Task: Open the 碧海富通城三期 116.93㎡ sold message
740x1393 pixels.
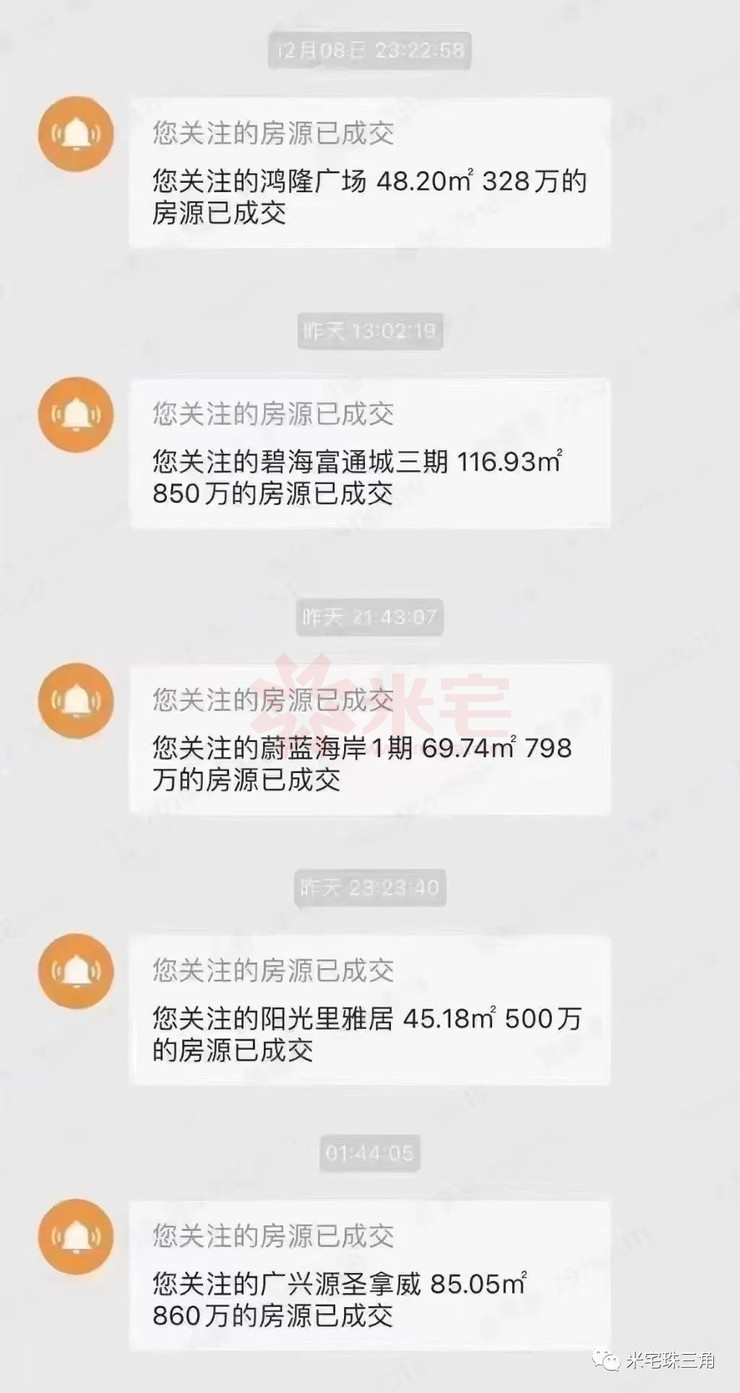Action: click(x=369, y=453)
